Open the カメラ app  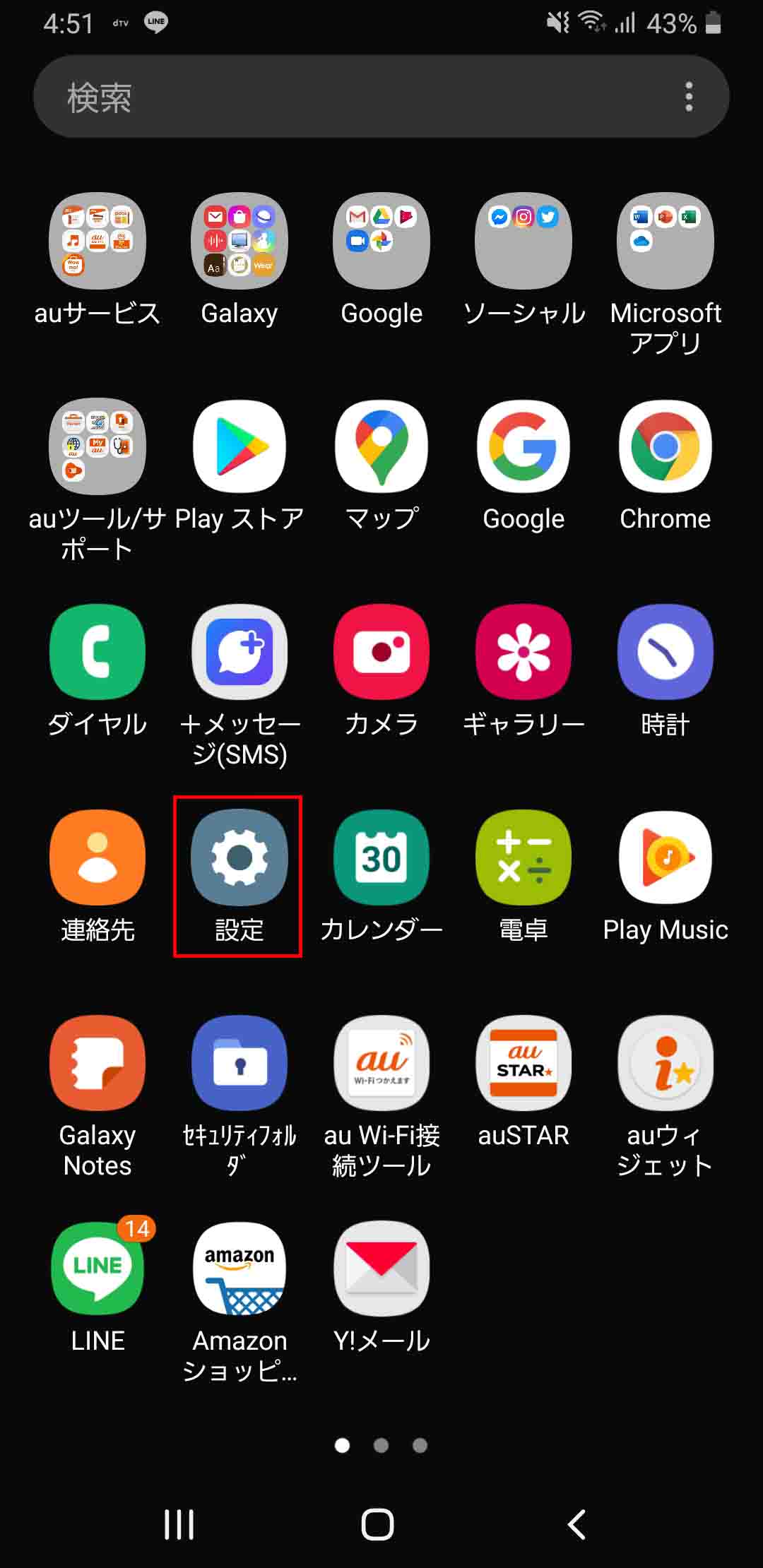[x=381, y=652]
